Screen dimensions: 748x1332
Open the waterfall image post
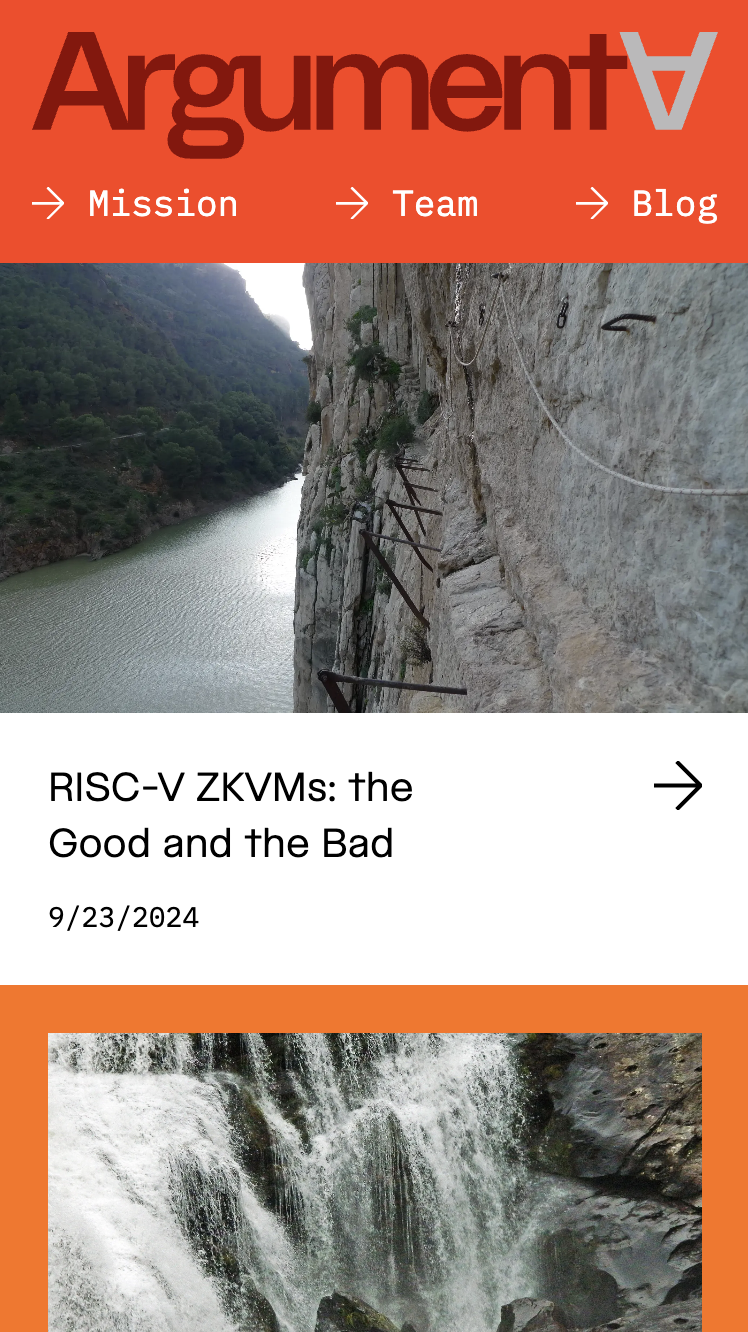pos(374,1180)
